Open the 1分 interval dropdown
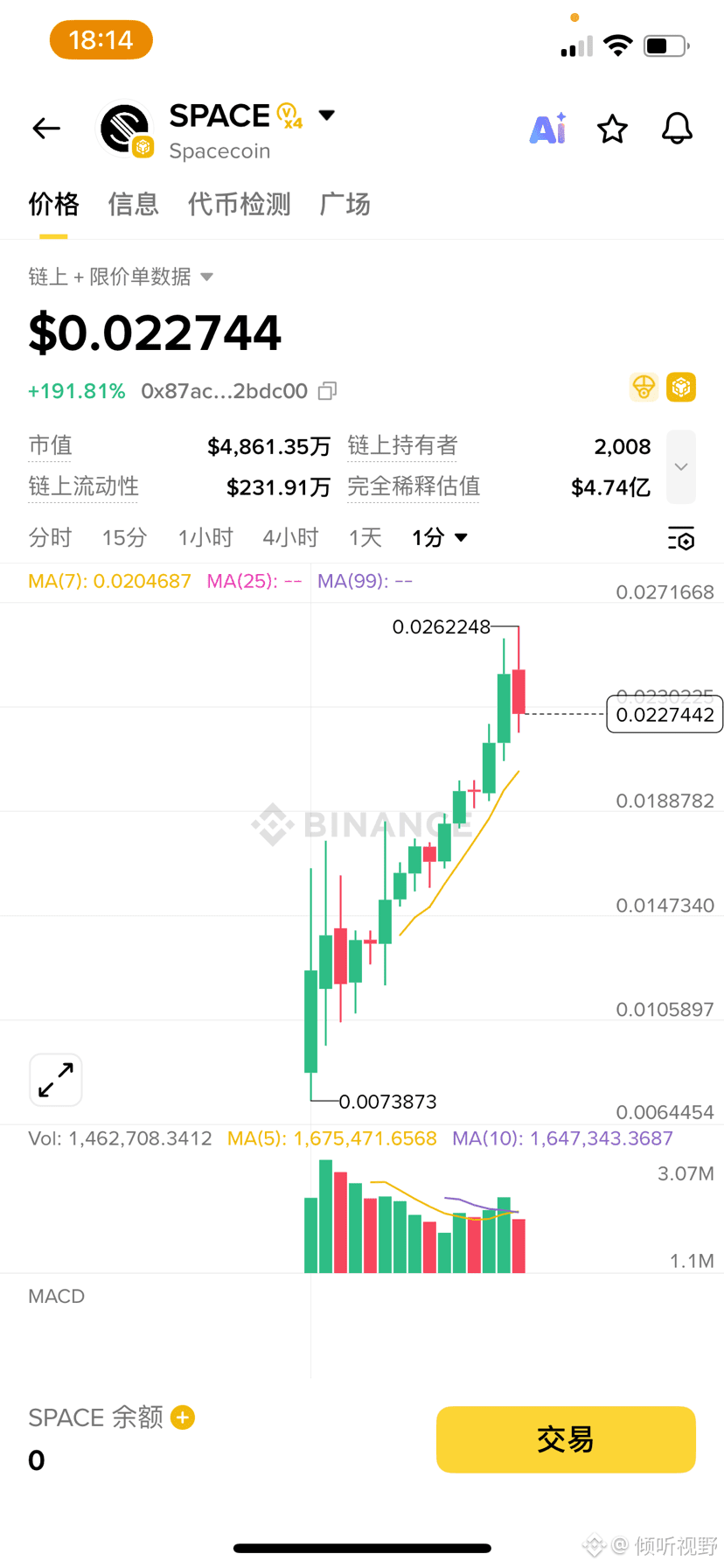724x1568 pixels. click(x=437, y=538)
